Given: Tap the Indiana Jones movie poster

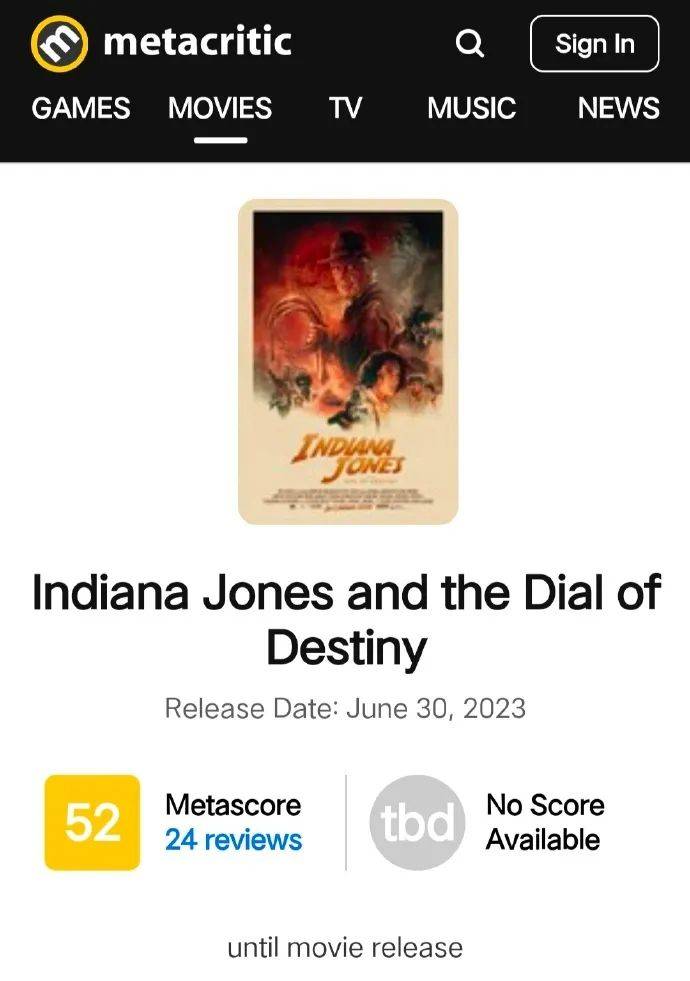Looking at the screenshot, I should [348, 361].
